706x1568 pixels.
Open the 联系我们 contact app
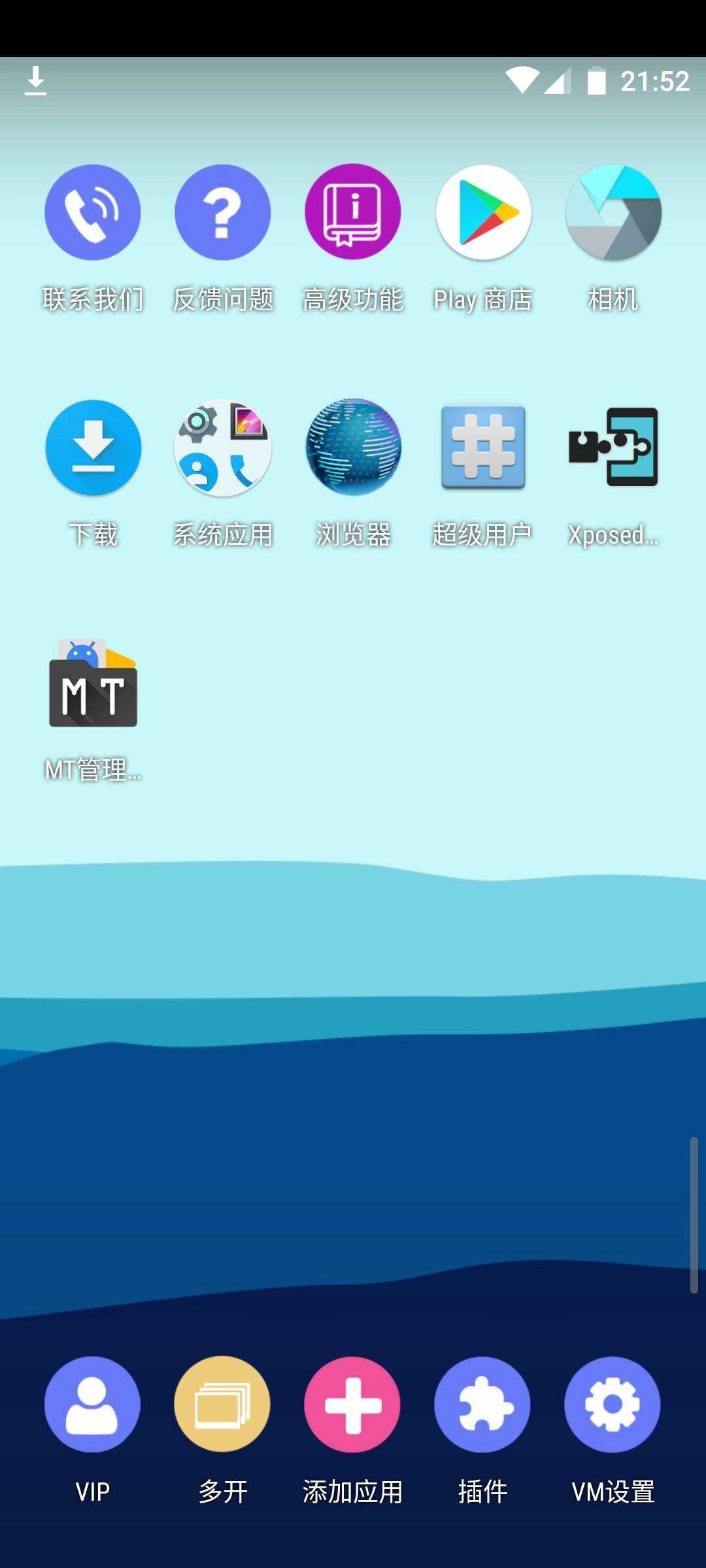tap(92, 214)
